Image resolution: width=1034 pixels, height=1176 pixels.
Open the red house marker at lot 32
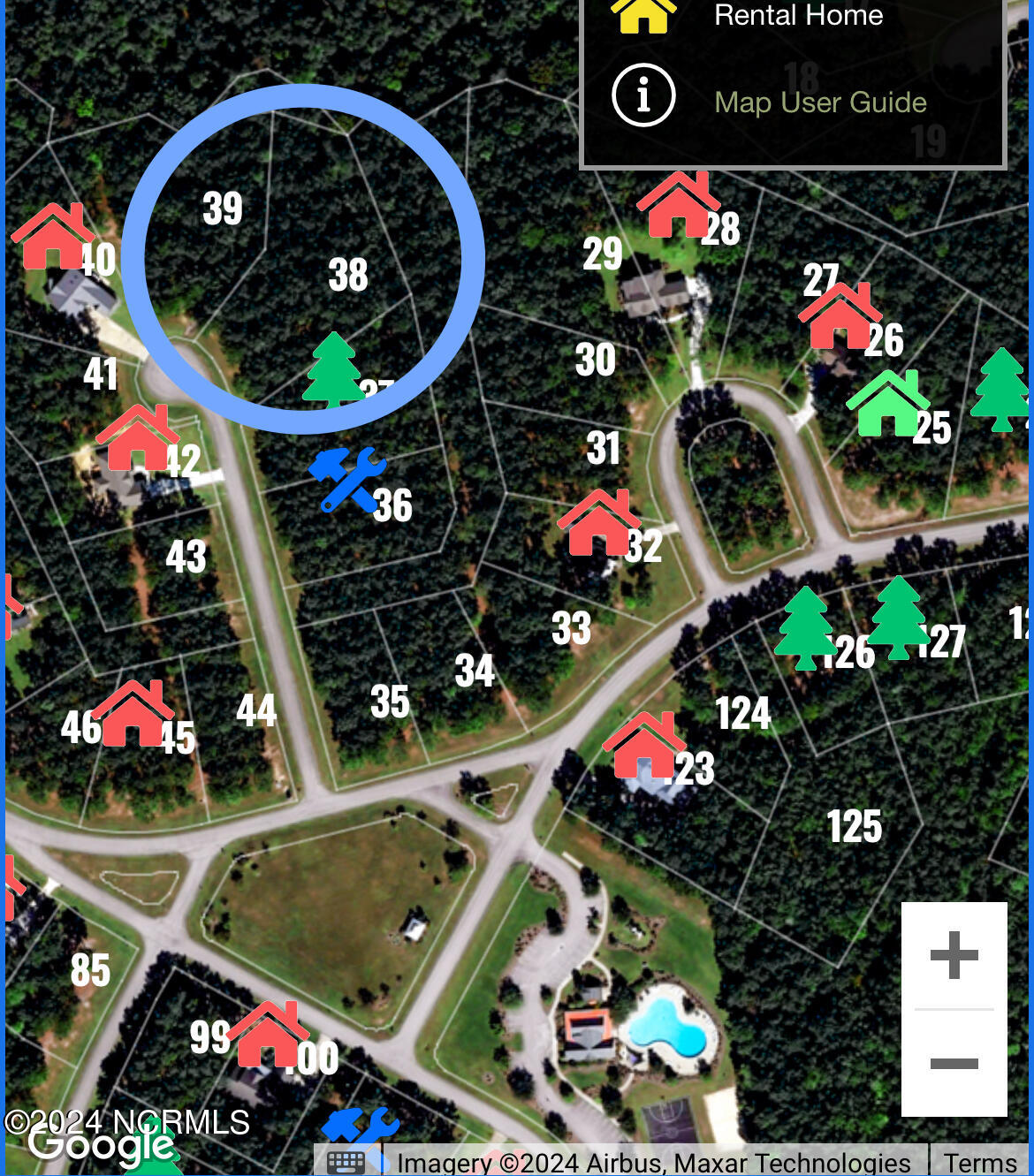(x=598, y=524)
